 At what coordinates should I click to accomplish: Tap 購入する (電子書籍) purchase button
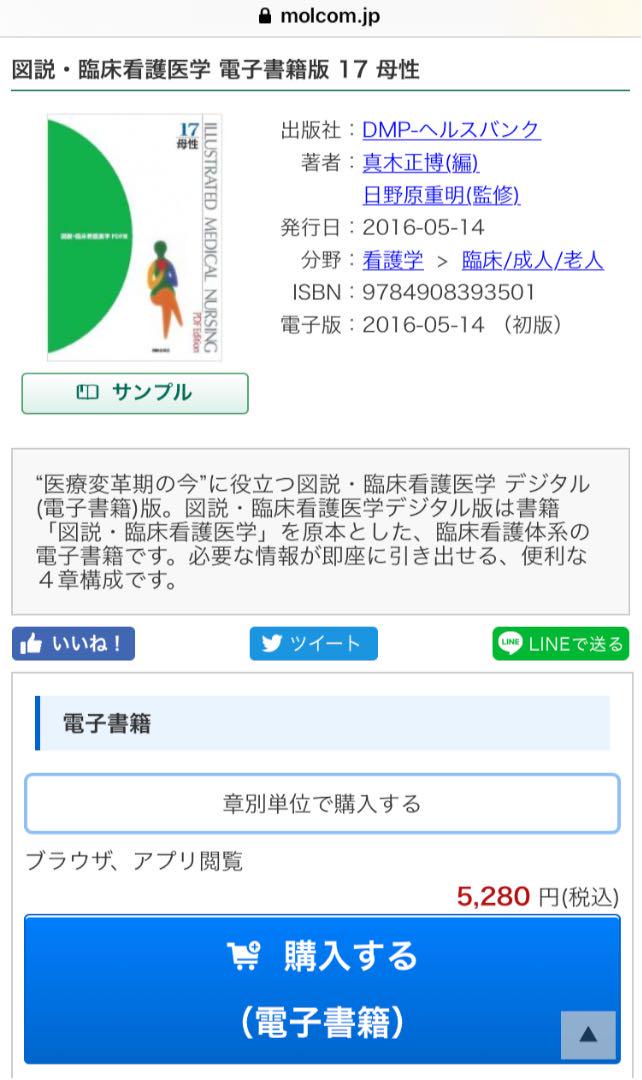322,990
